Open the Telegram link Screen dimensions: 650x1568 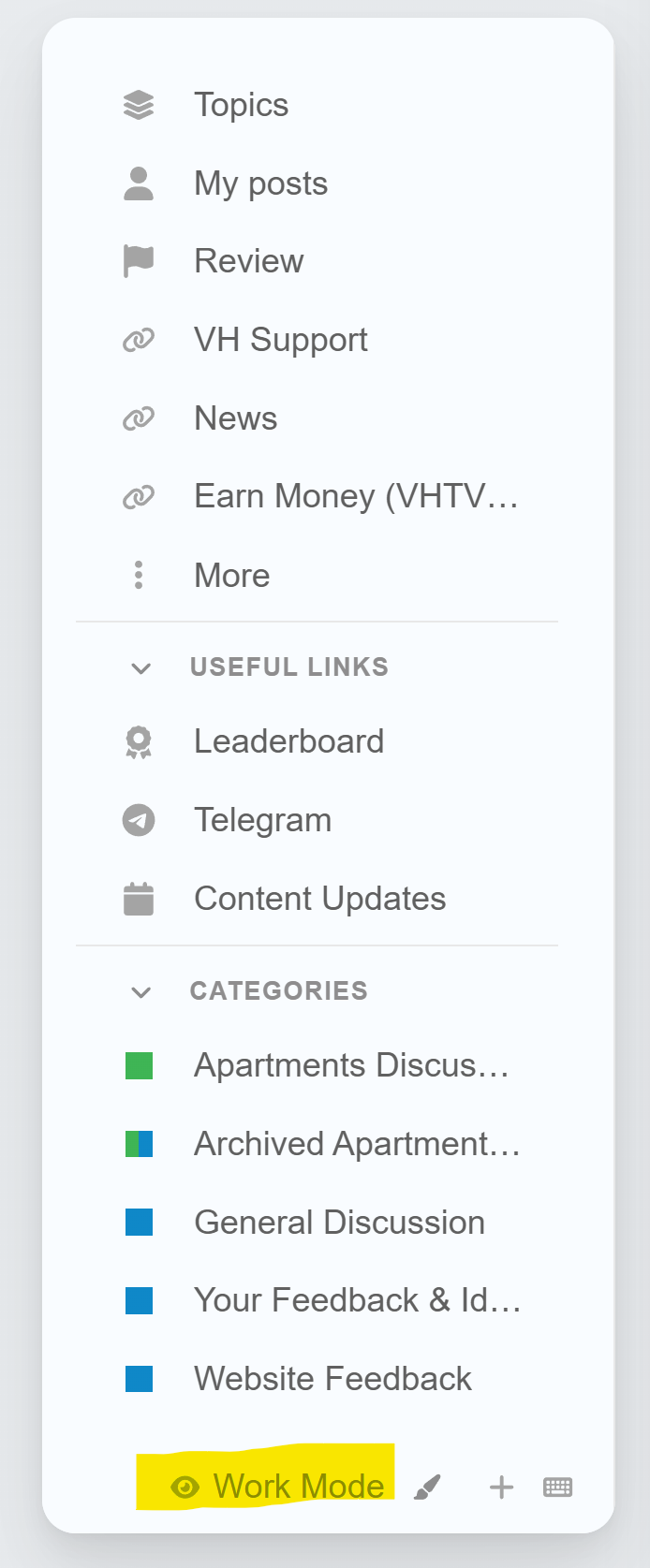pyautogui.click(x=262, y=820)
